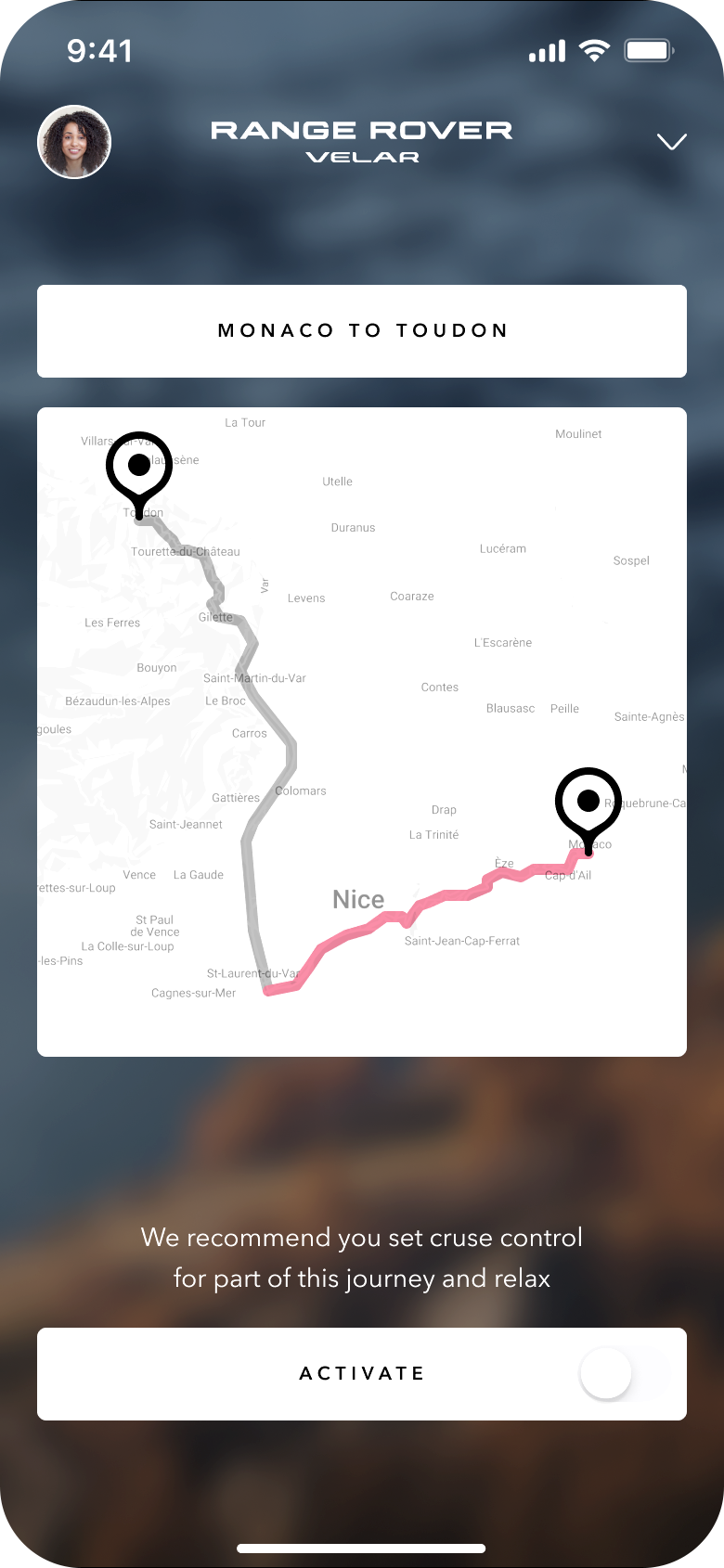Open the Monaco to Toudon route
The width and height of the screenshot is (724, 1568).
click(x=362, y=331)
